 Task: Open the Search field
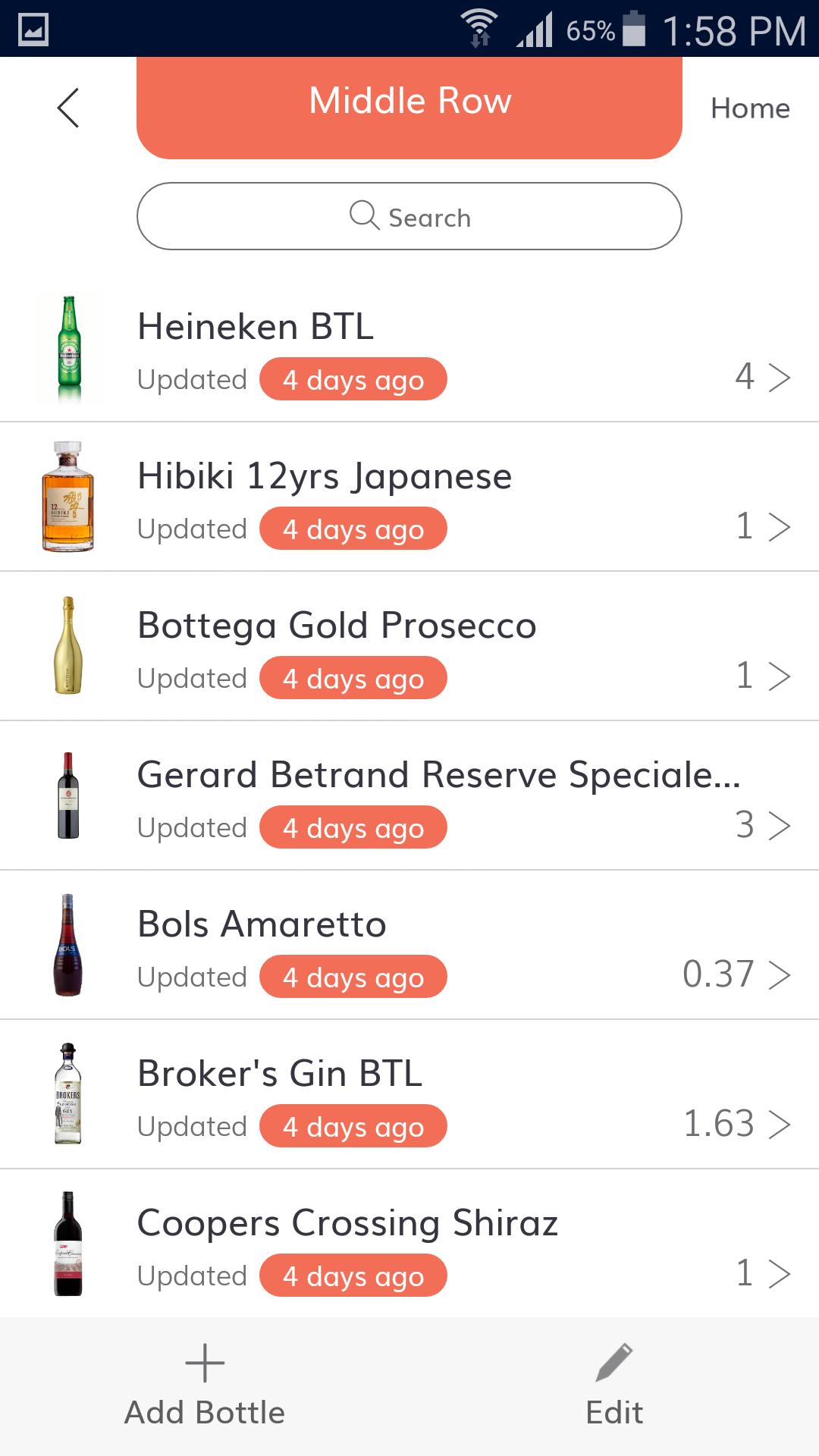(409, 216)
